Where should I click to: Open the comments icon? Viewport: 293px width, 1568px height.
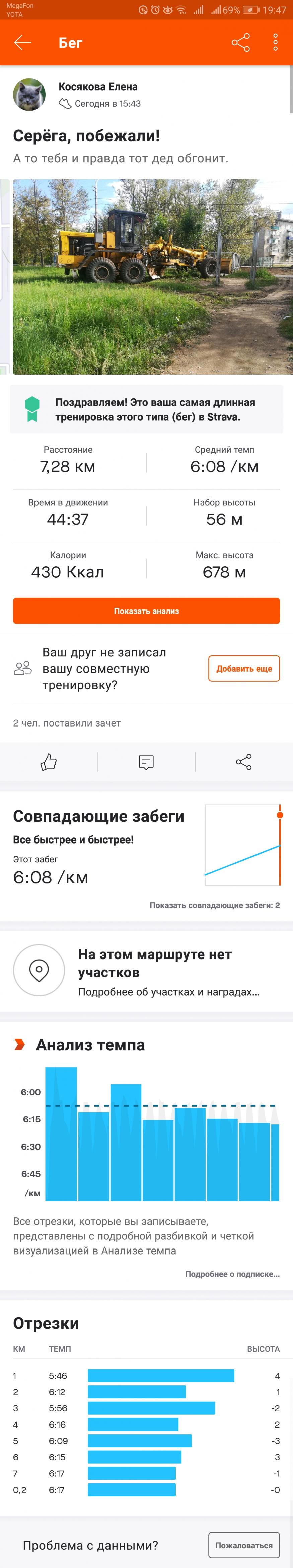click(x=147, y=762)
